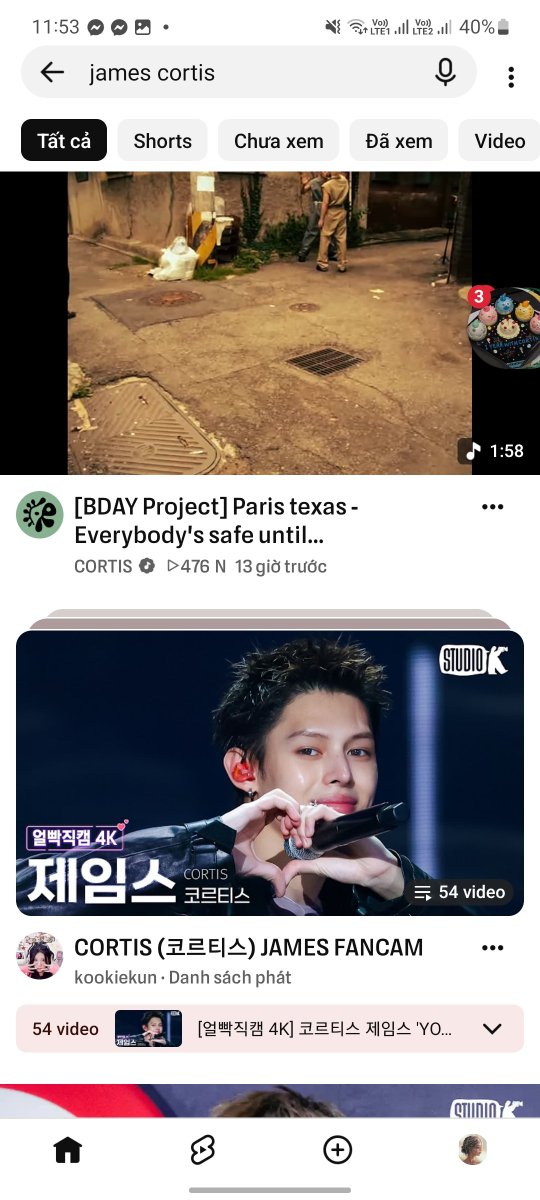This screenshot has width=540, height=1200.
Task: Tap the search box with james cortis
Action: coord(250,72)
